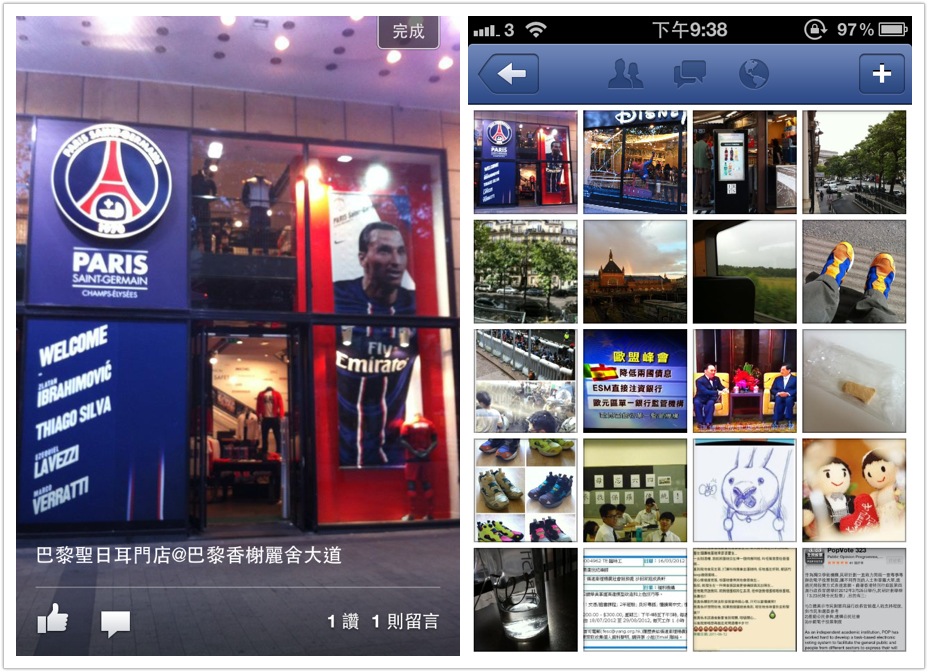Screen dimensions: 928x672
Task: Open the bunny sketch drawing thumbnail
Action: 744,490
